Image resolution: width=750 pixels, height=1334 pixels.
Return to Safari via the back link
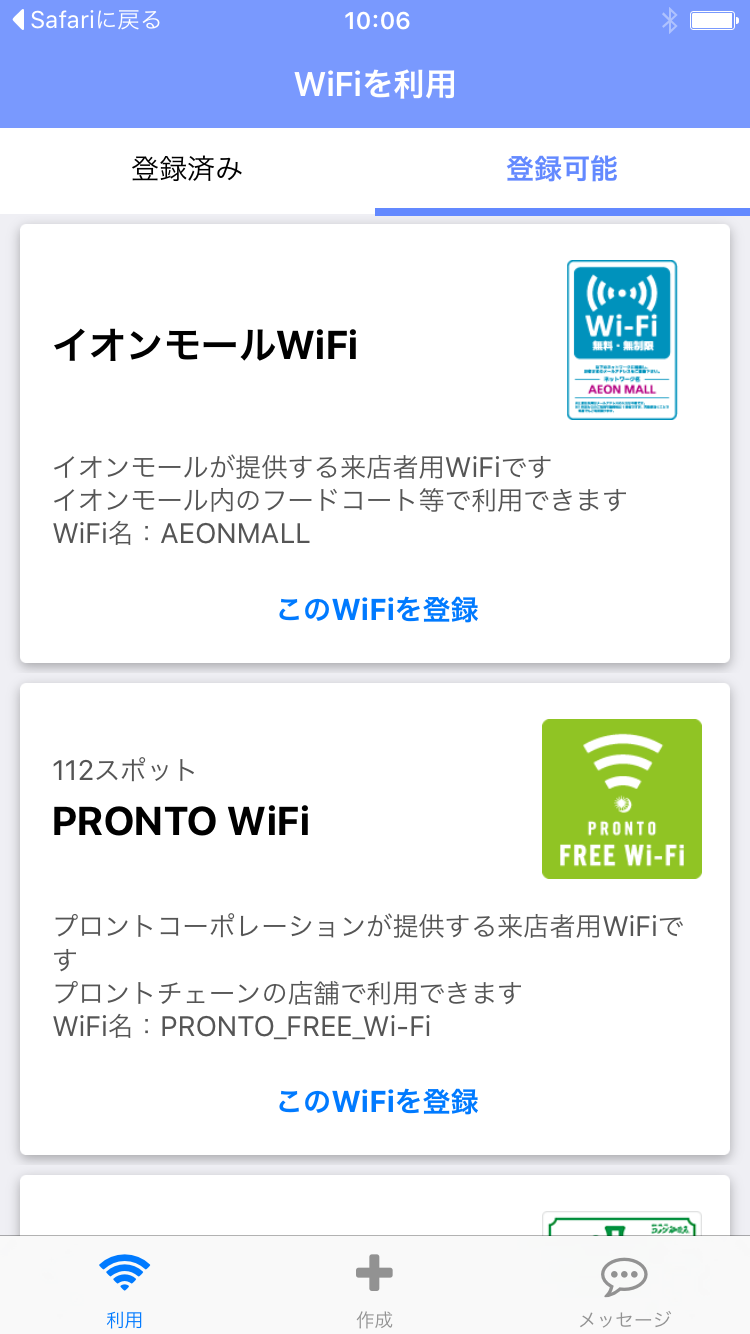(x=86, y=20)
